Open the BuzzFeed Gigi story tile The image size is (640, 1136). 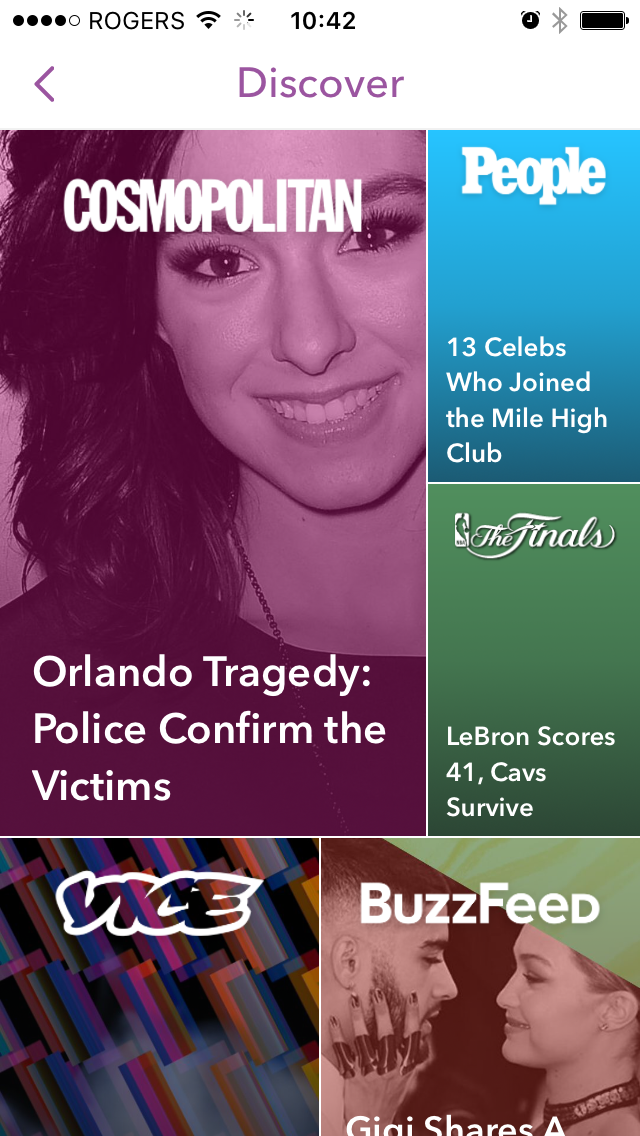tap(481, 987)
